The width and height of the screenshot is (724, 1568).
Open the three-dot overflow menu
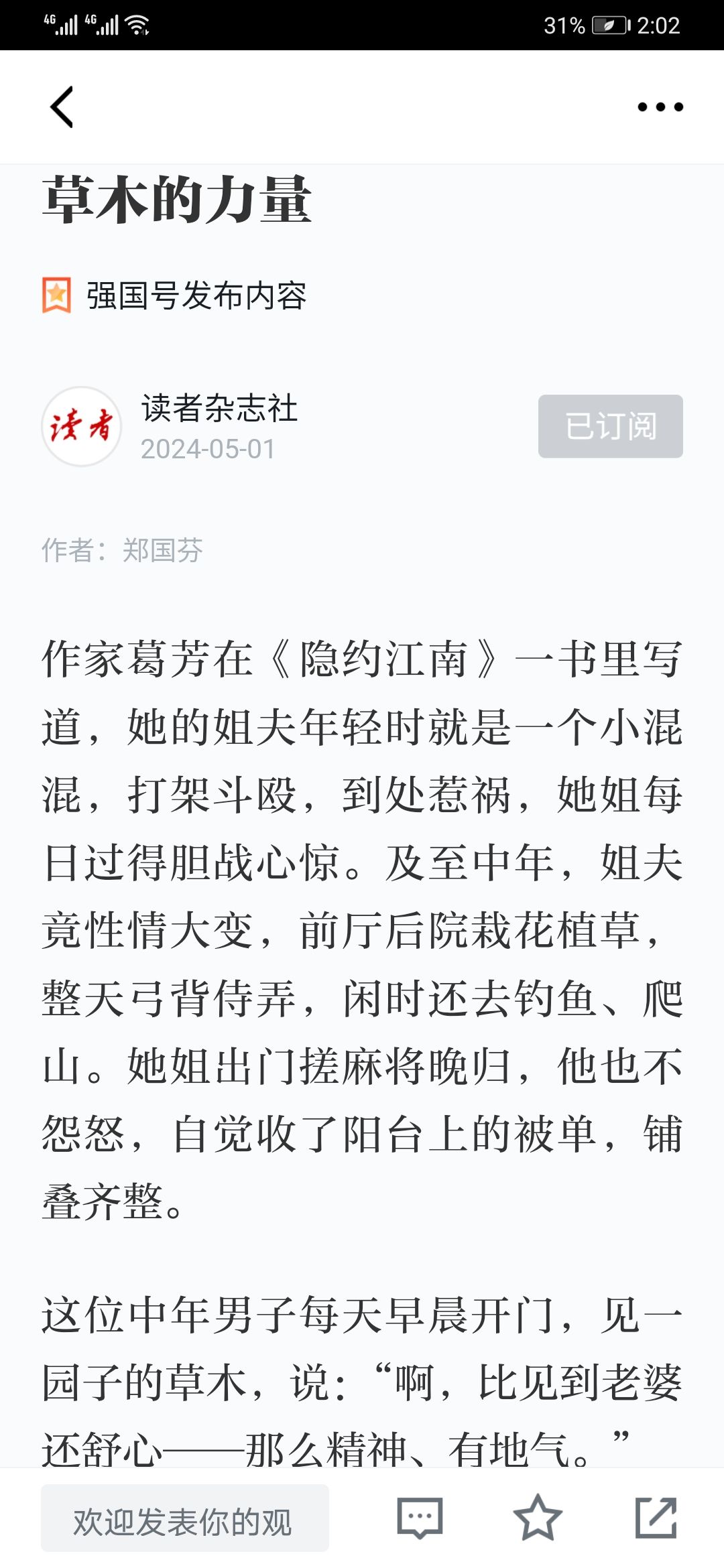[x=660, y=107]
